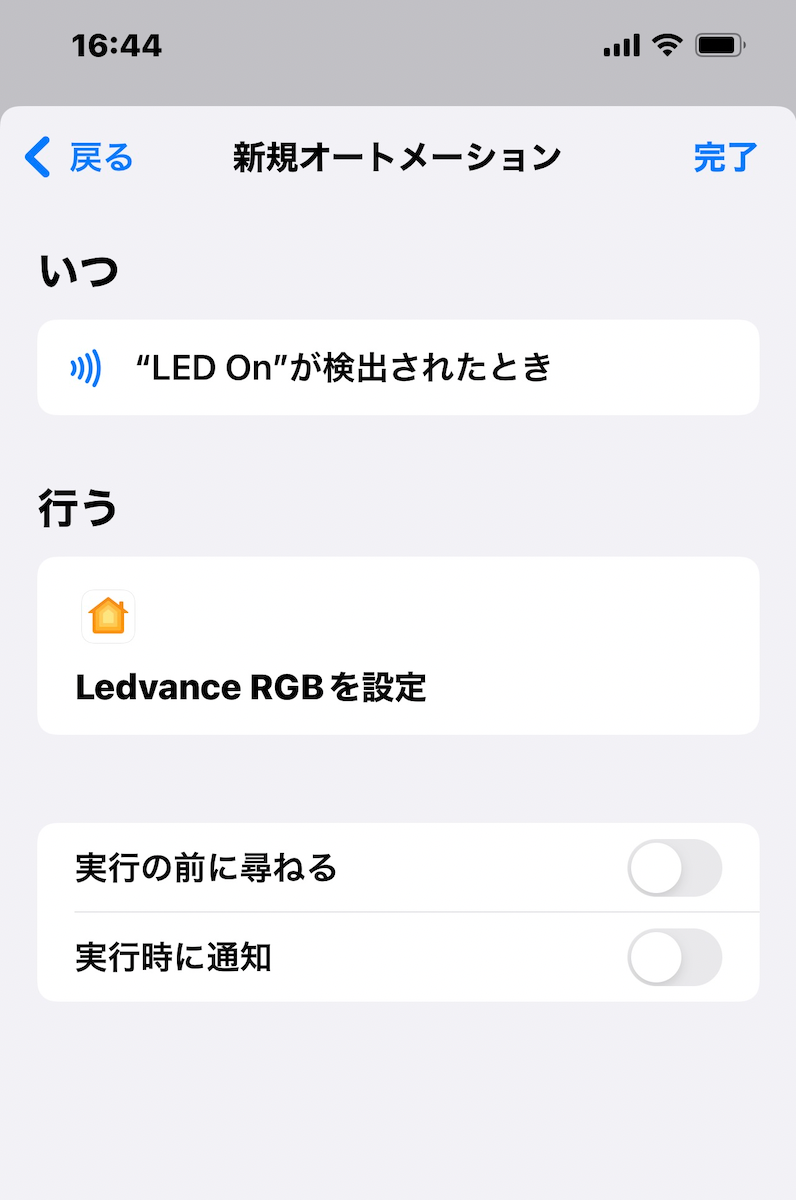
Task: Open the Ledvance RGBを設定 action card
Action: [x=398, y=646]
